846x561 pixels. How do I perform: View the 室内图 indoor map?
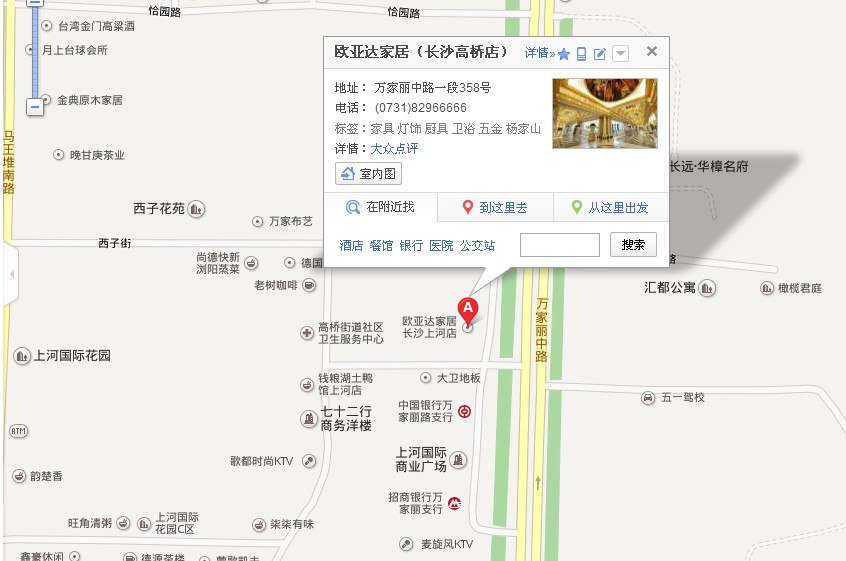pyautogui.click(x=369, y=173)
